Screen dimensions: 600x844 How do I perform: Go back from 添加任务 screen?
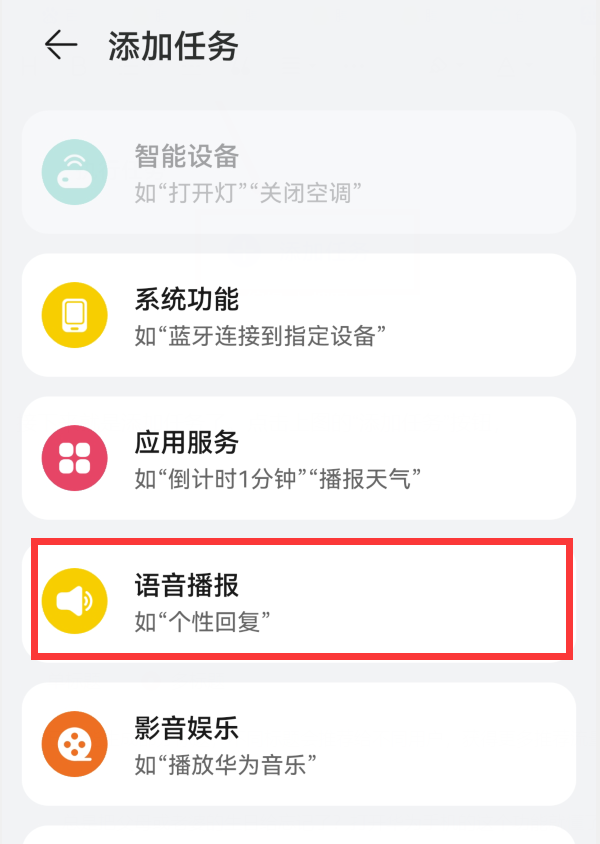coord(61,46)
